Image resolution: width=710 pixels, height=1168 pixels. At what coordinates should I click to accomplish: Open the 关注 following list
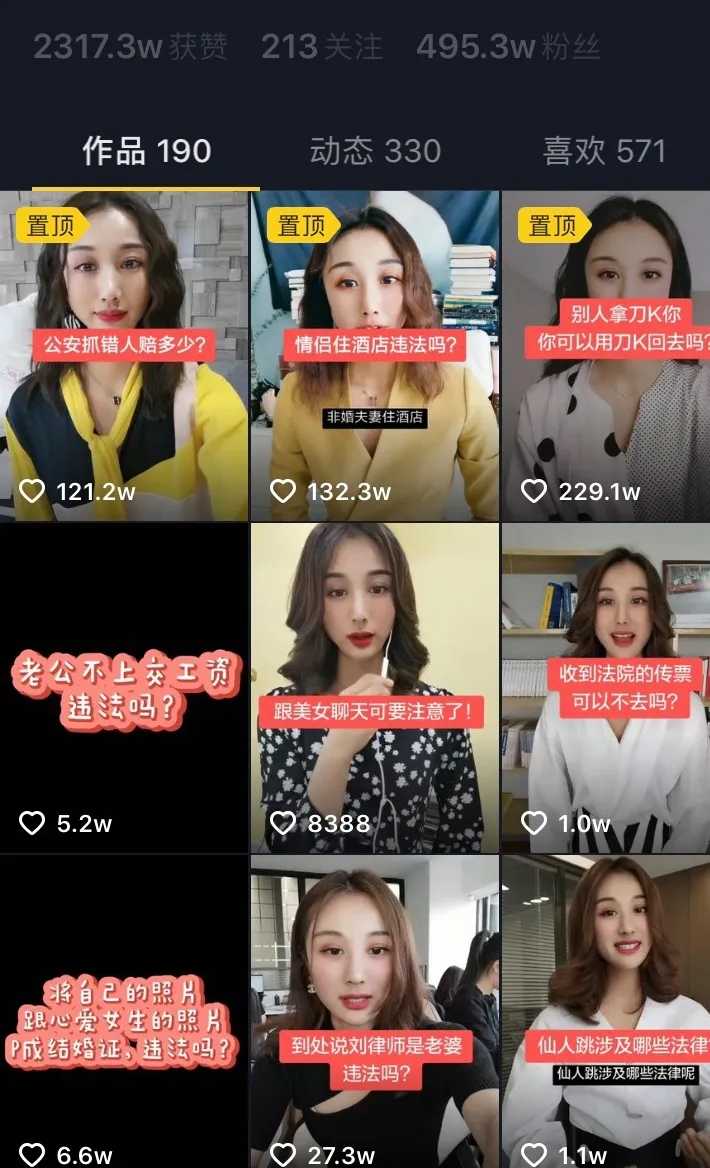point(322,47)
